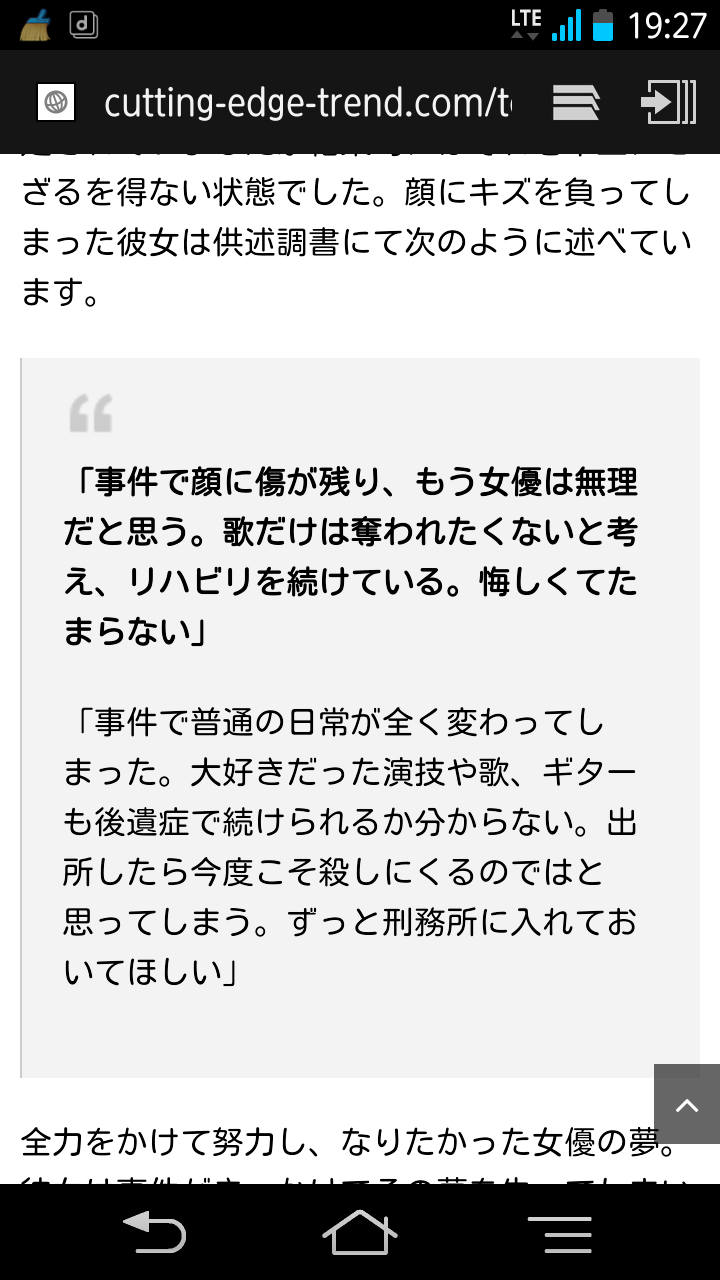Return to the home screen
The height and width of the screenshot is (1280, 720).
pyautogui.click(x=359, y=1232)
